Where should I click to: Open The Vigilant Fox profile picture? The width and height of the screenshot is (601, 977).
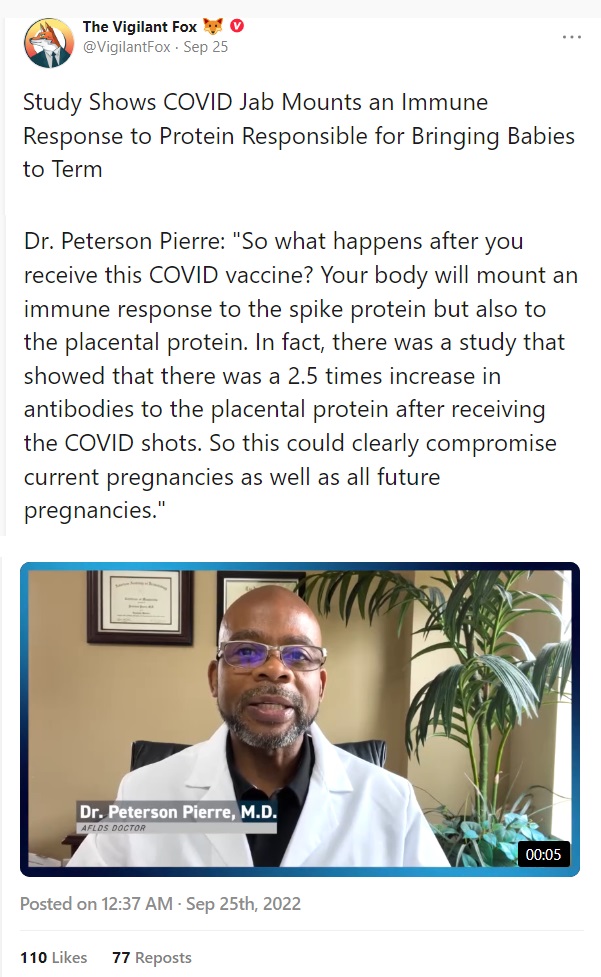point(47,43)
